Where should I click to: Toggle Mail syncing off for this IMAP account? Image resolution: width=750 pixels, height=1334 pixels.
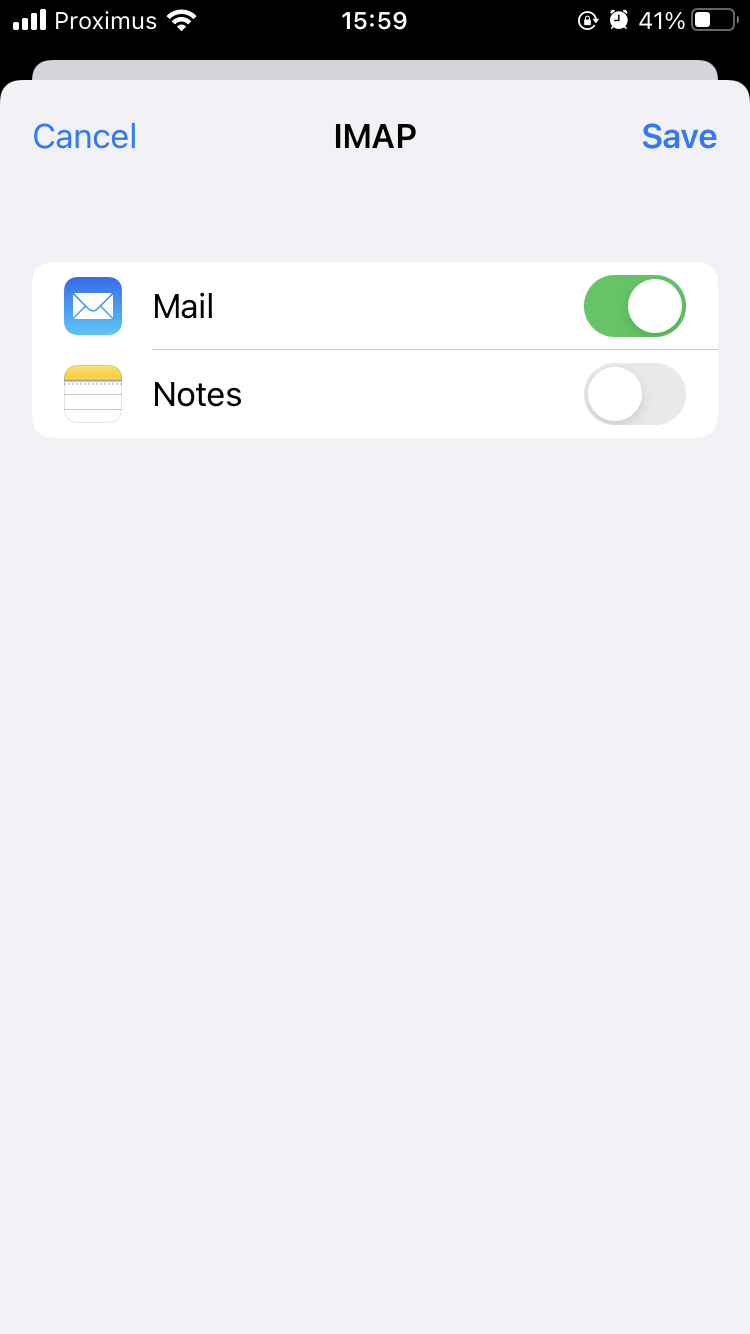tap(634, 306)
